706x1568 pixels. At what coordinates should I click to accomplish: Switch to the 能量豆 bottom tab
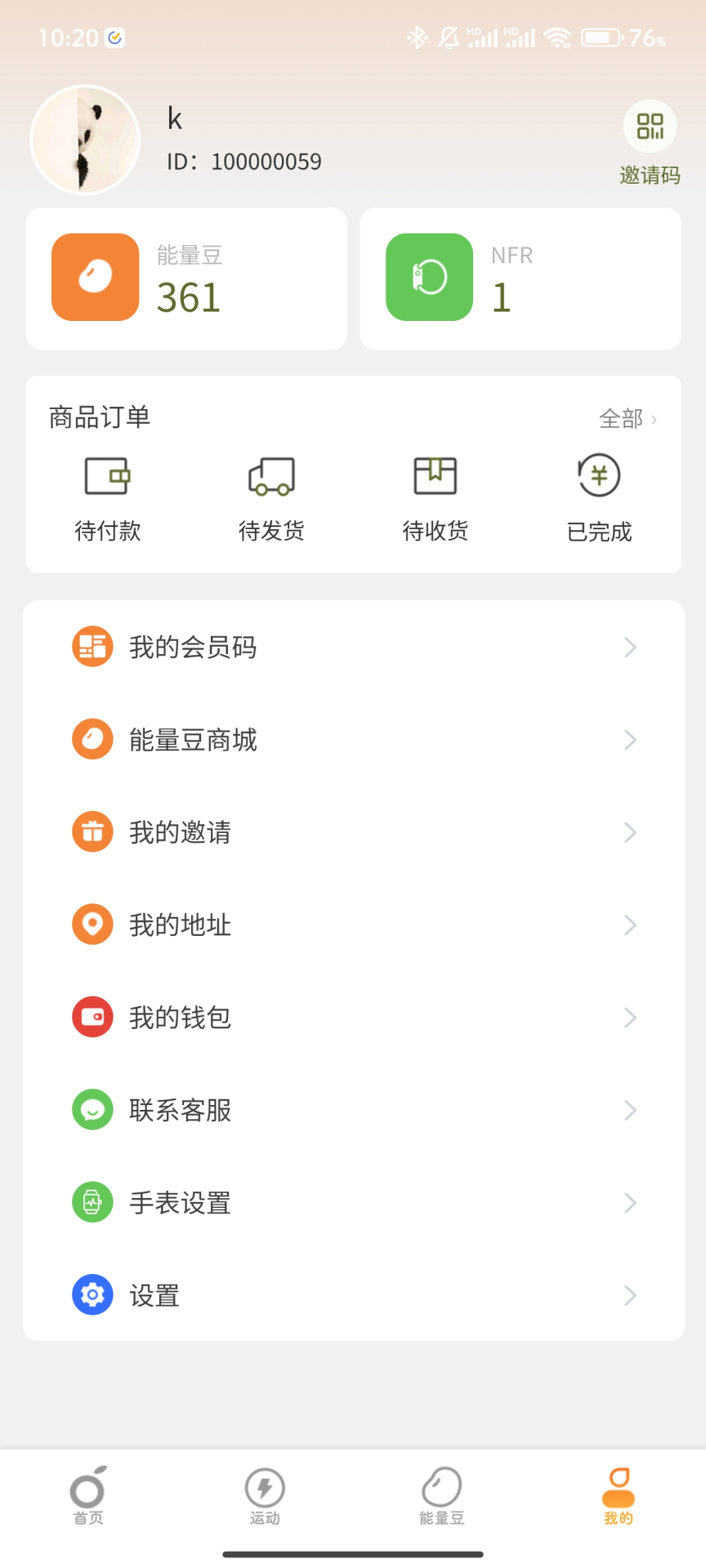coord(441,1496)
